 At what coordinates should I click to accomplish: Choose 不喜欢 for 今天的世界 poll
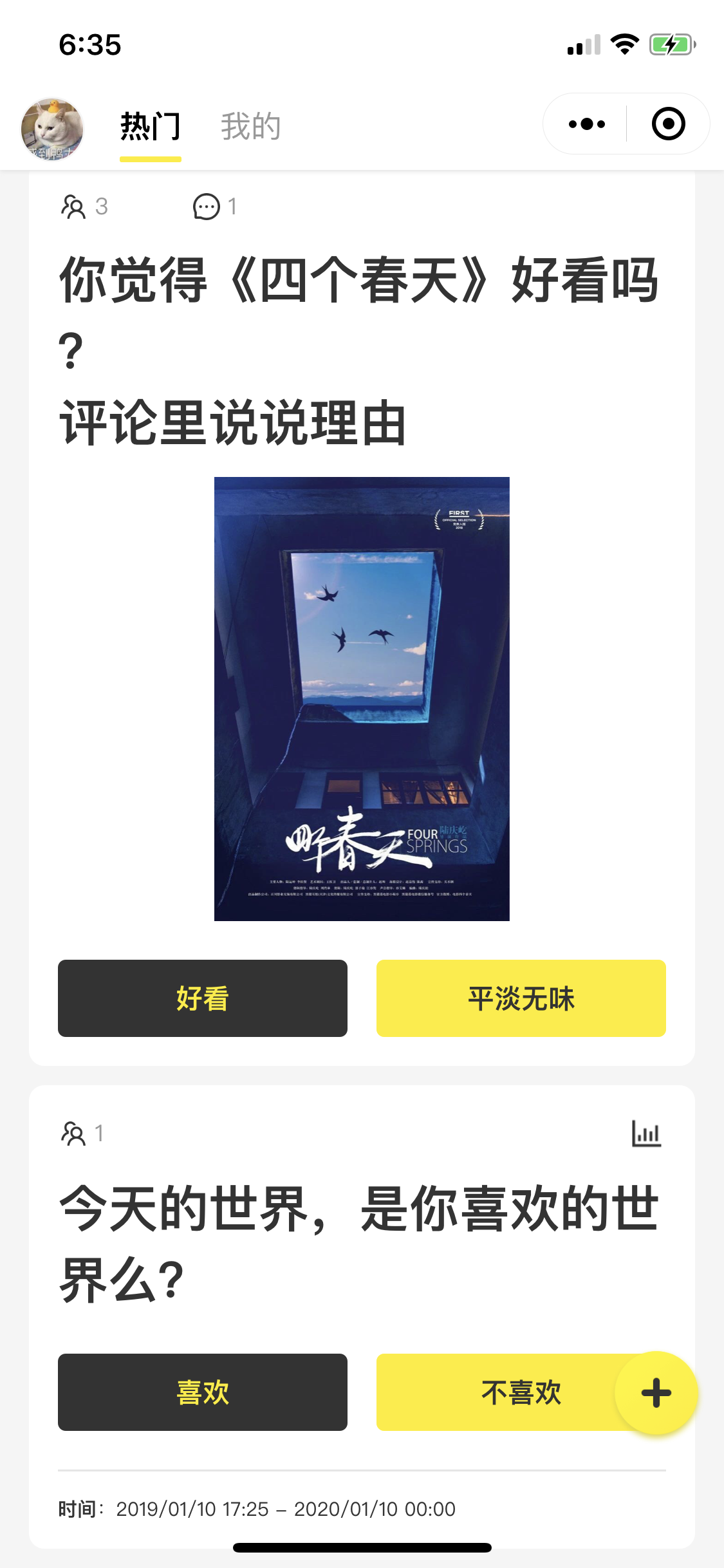496,1392
